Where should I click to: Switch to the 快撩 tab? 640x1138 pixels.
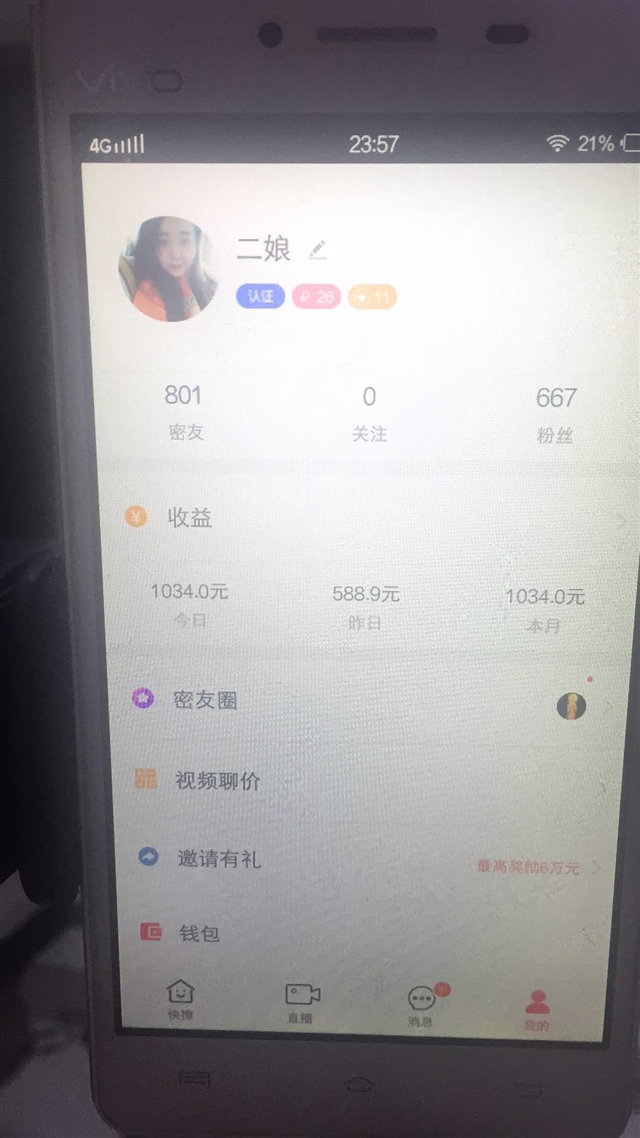180,999
